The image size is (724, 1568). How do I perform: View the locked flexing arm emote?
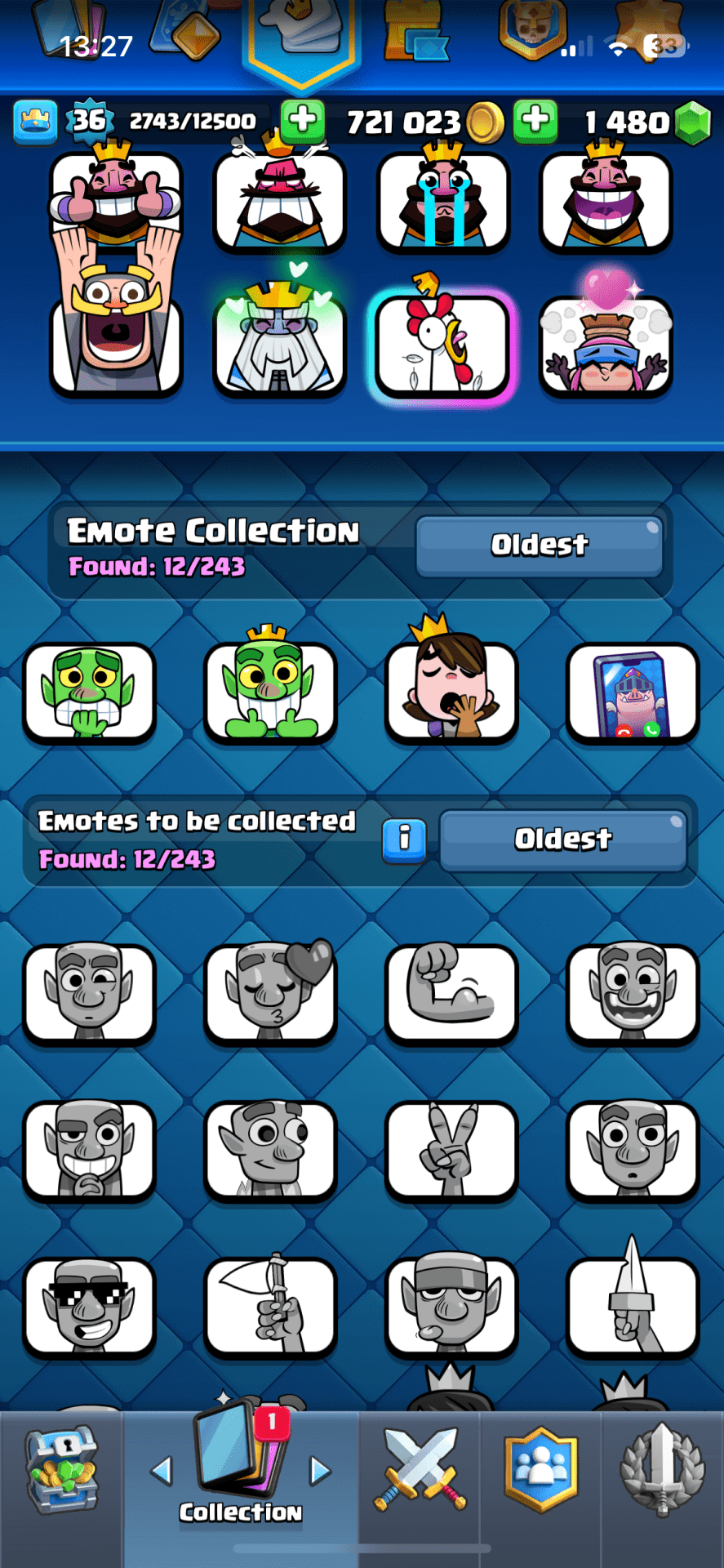451,993
